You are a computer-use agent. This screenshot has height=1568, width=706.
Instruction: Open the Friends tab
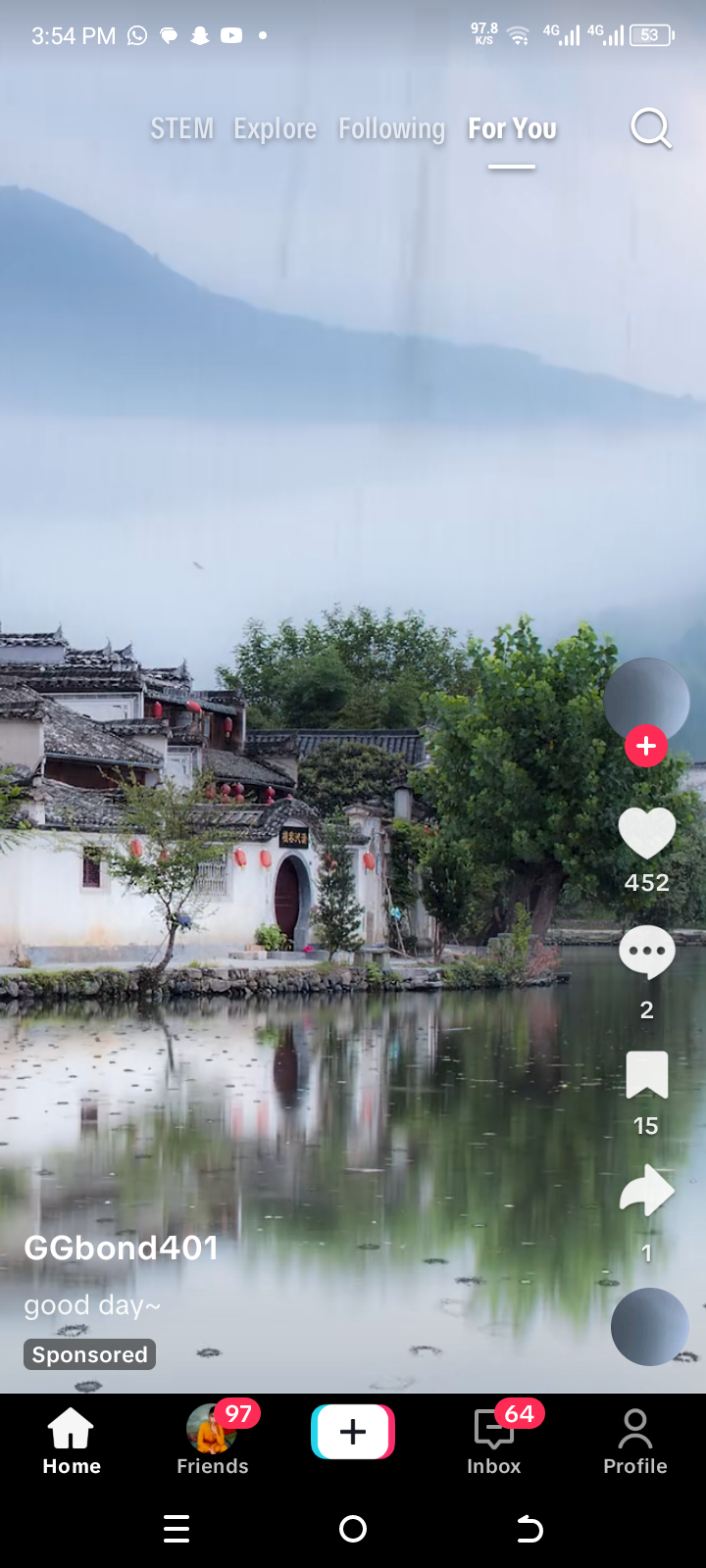click(213, 1440)
